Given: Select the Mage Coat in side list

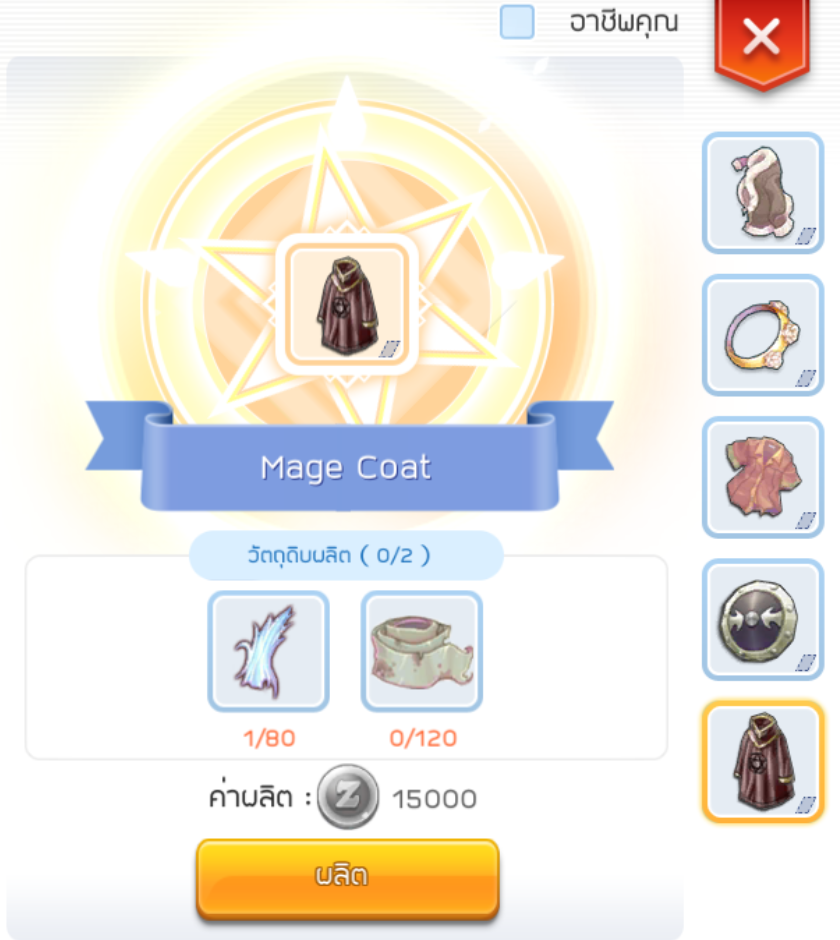Looking at the screenshot, I should 763,762.
